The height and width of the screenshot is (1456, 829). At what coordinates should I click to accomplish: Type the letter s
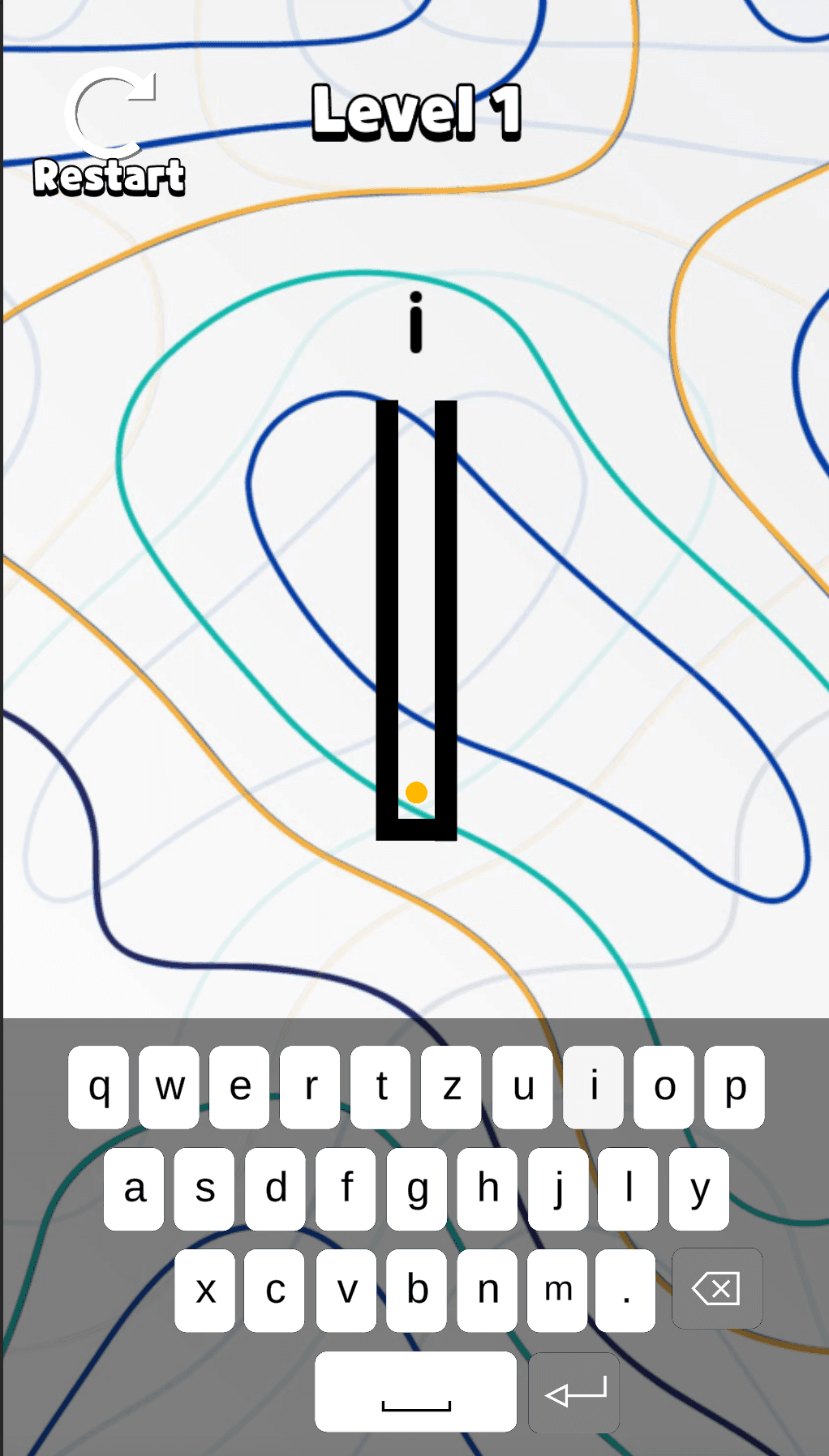click(x=204, y=1188)
